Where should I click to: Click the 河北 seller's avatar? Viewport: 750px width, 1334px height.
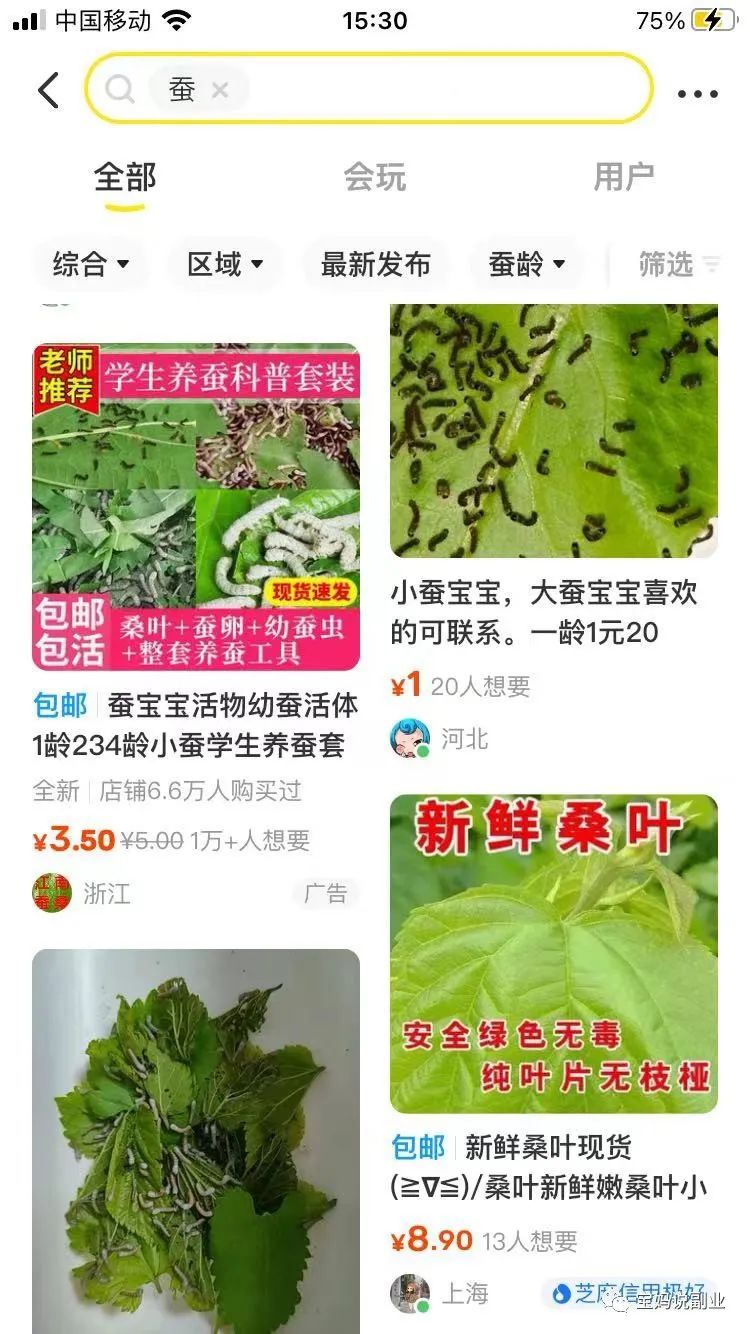(407, 740)
